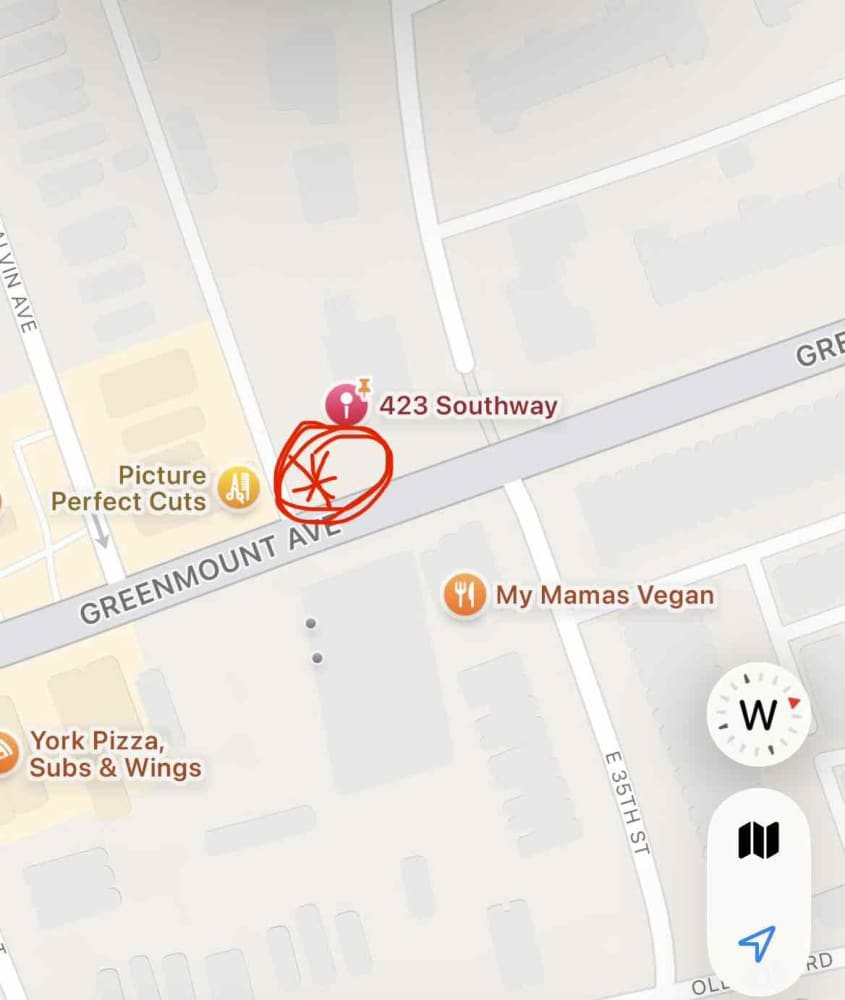Open My Mamas Vegan restaurant marker
Image resolution: width=845 pixels, height=1000 pixels.
(464, 594)
